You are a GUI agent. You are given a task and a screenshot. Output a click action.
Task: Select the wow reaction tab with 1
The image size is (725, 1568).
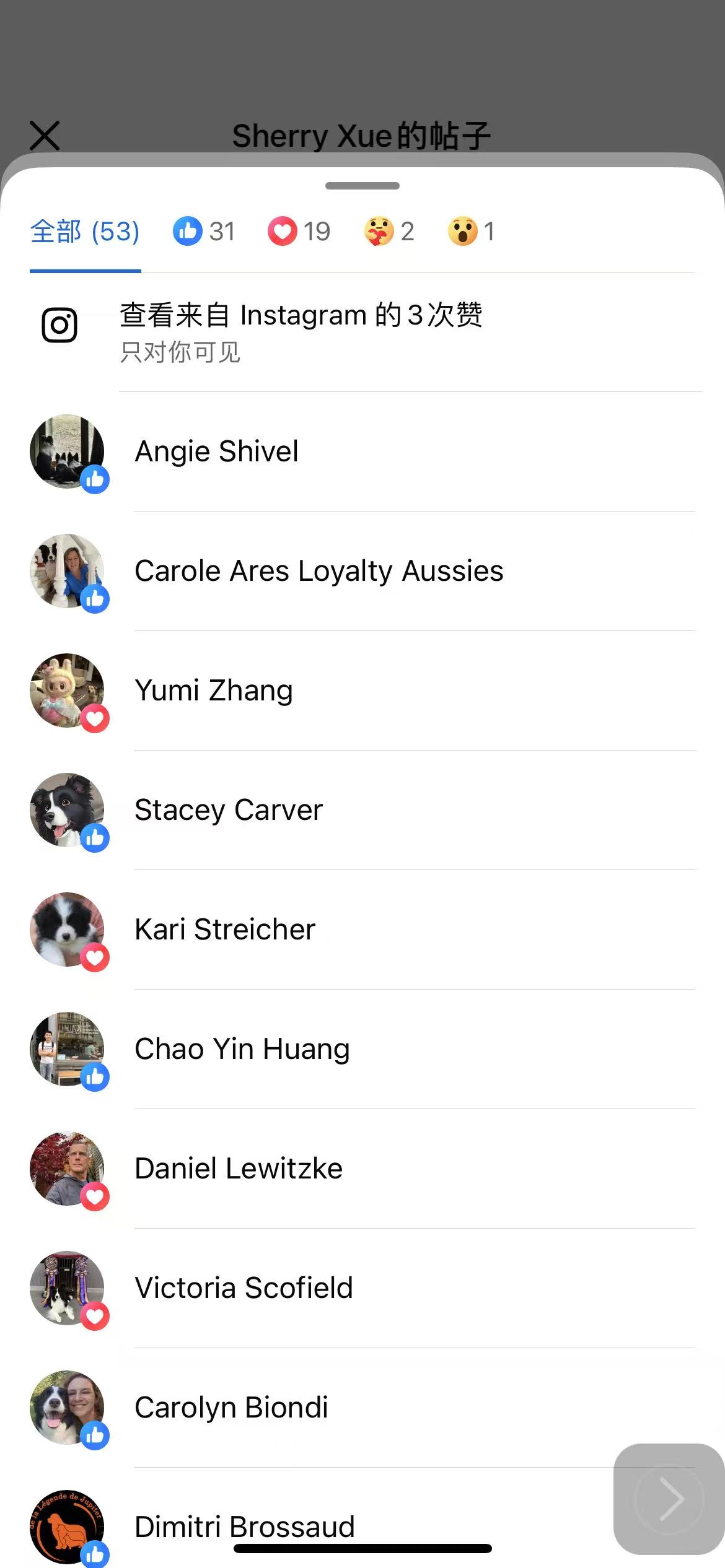pos(471,232)
